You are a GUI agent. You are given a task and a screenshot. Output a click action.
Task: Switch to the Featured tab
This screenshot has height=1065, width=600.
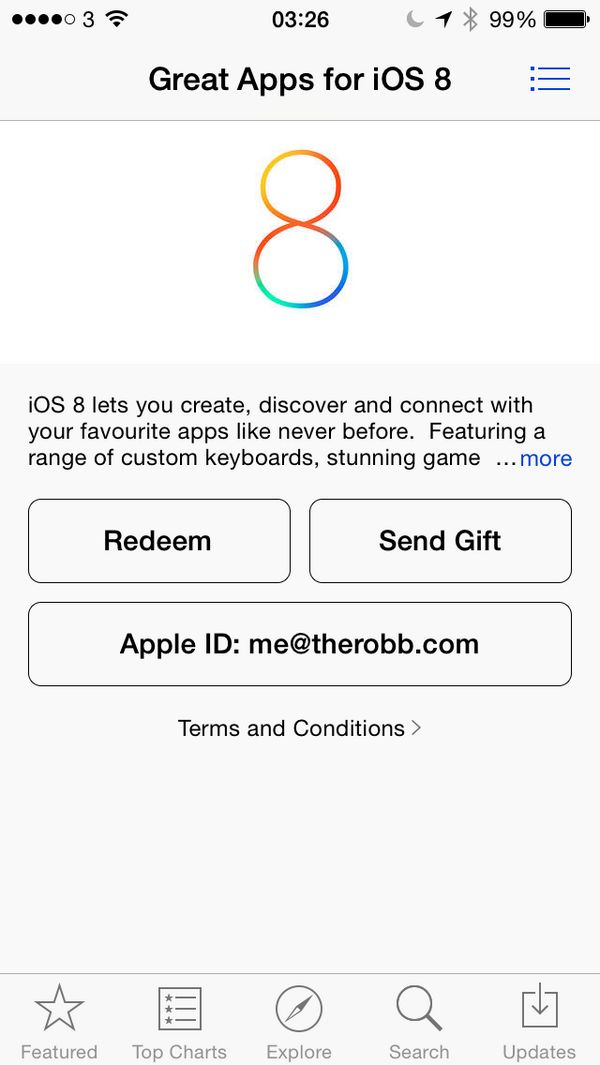tap(59, 1020)
